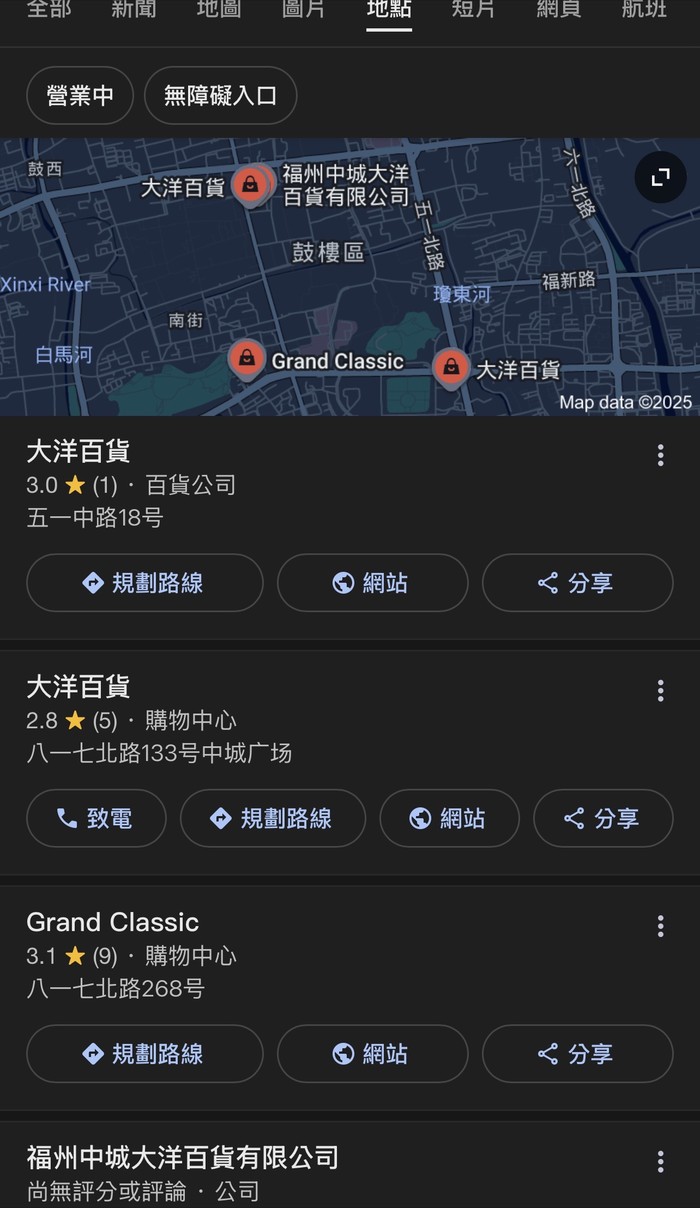Open the 福州中城大洋百貨有限公司 listing
This screenshot has width=700, height=1208.
click(x=183, y=1158)
